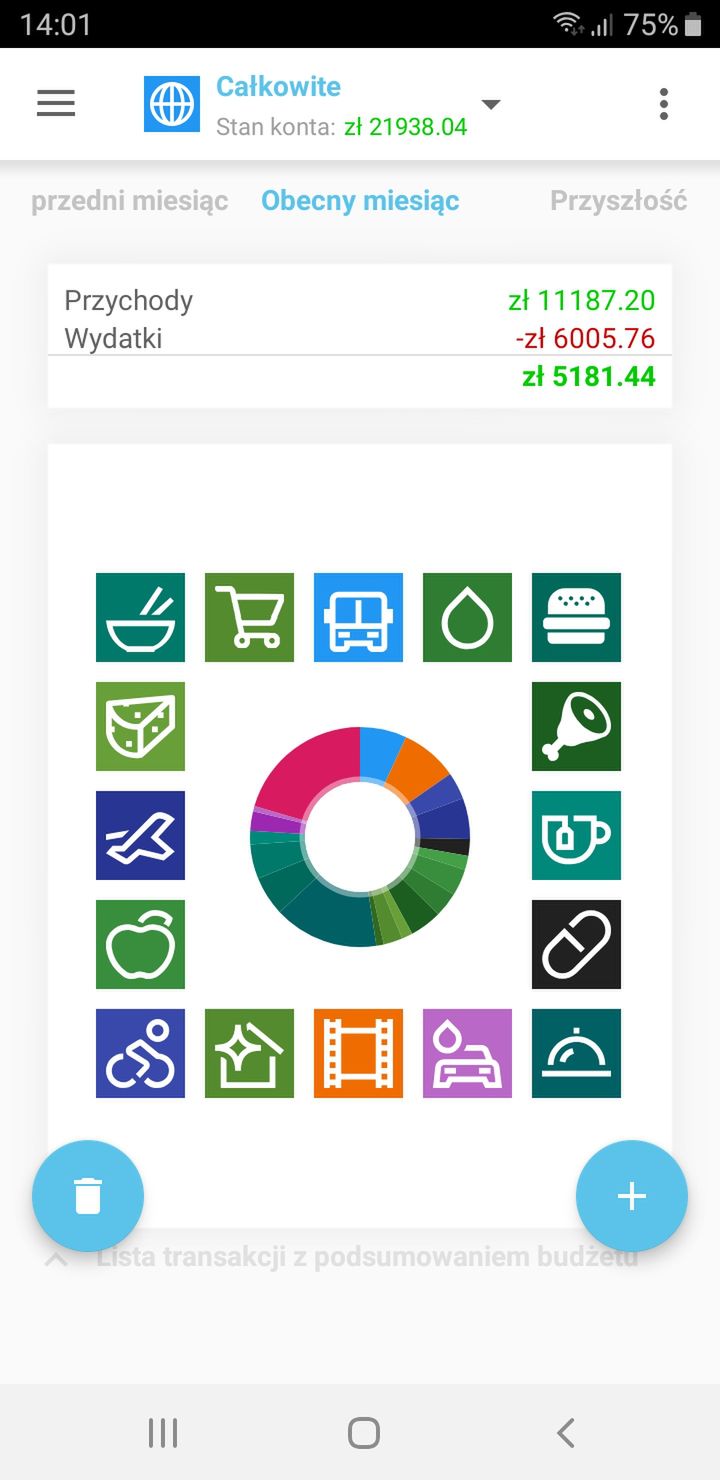This screenshot has height=1480, width=720.
Task: Expand the Całkowite account dropdown
Action: (x=490, y=105)
